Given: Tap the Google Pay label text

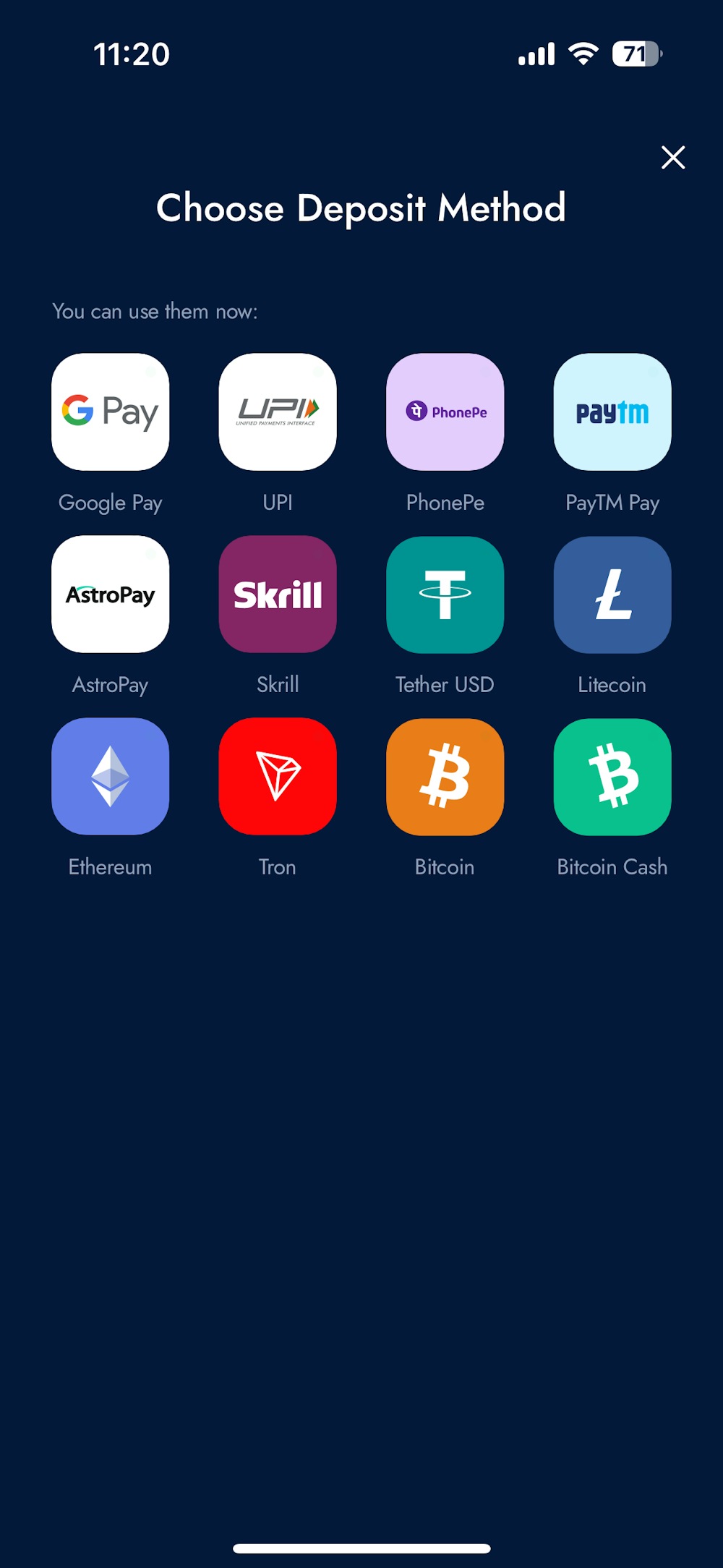Looking at the screenshot, I should pos(110,502).
